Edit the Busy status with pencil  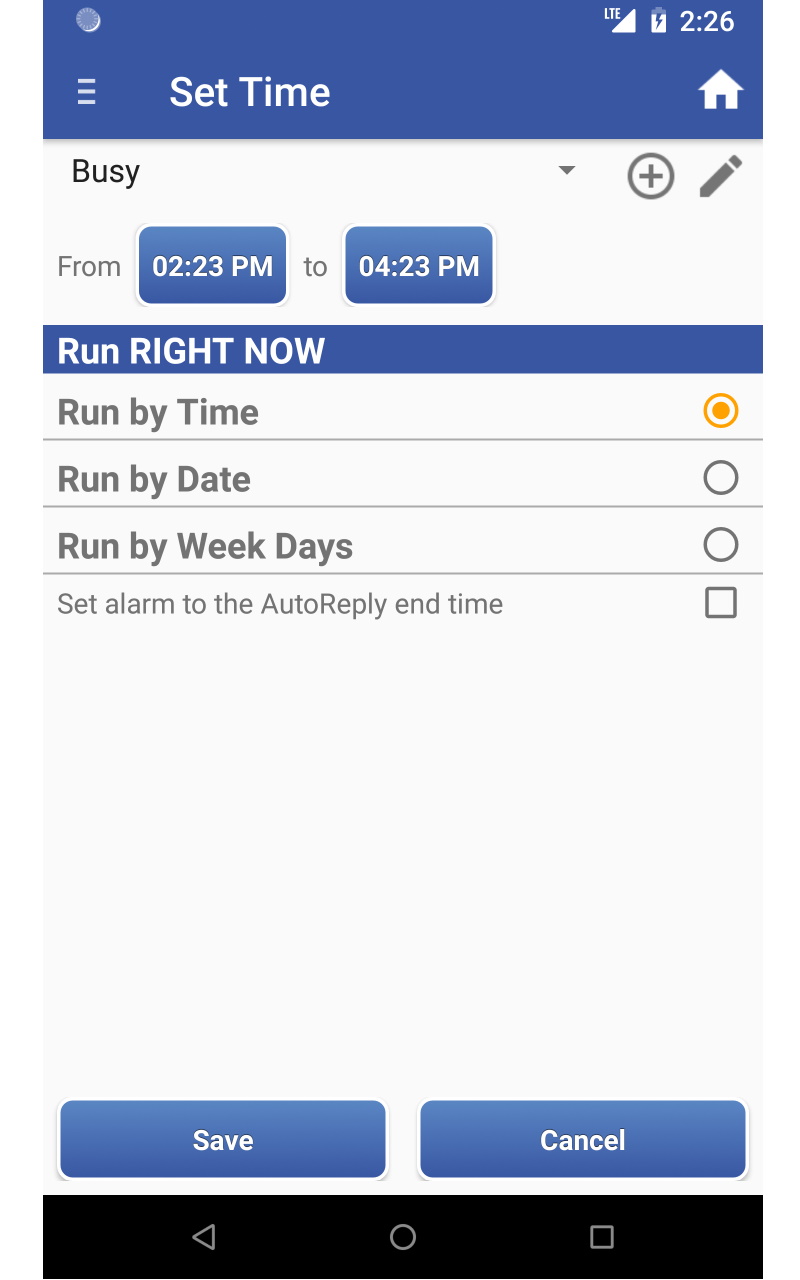(x=720, y=177)
